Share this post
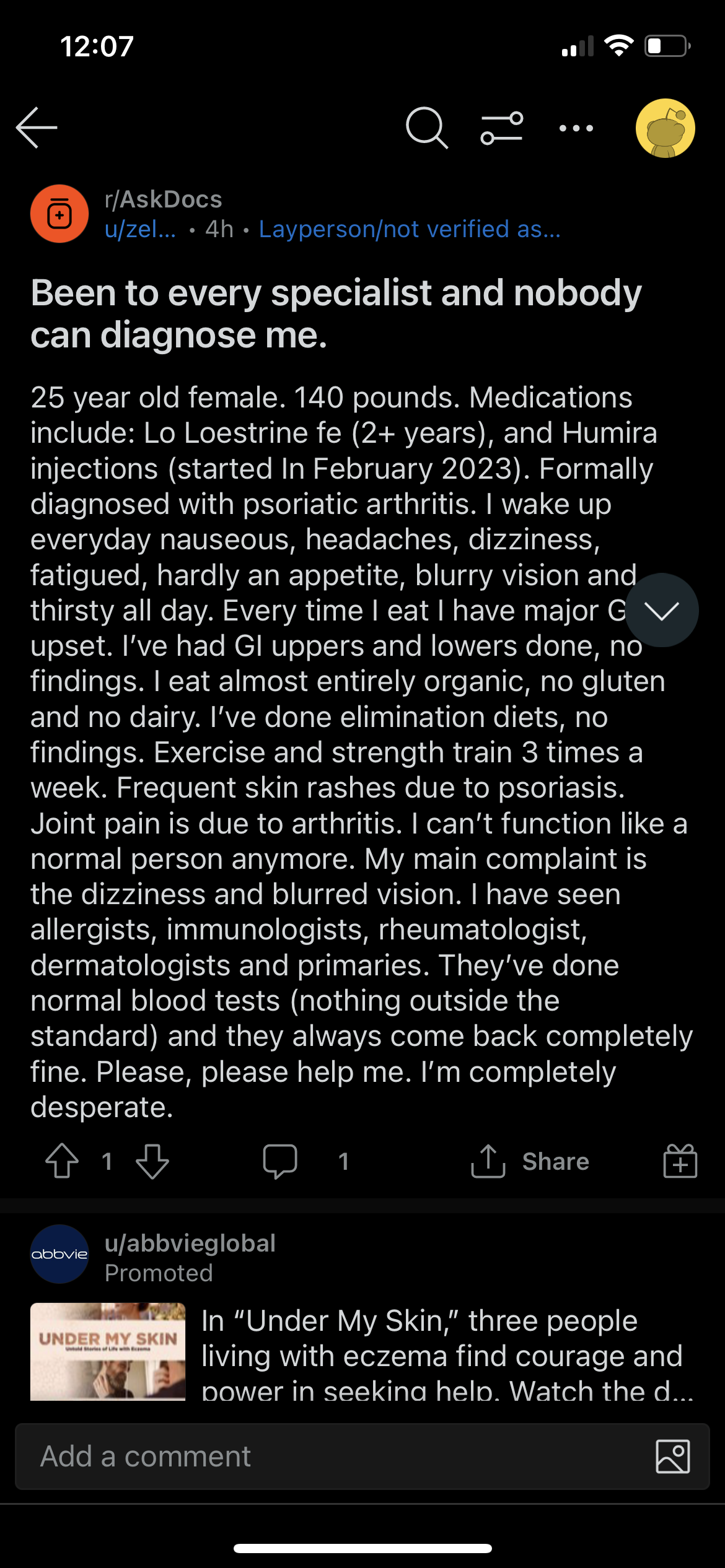 click(x=530, y=1161)
